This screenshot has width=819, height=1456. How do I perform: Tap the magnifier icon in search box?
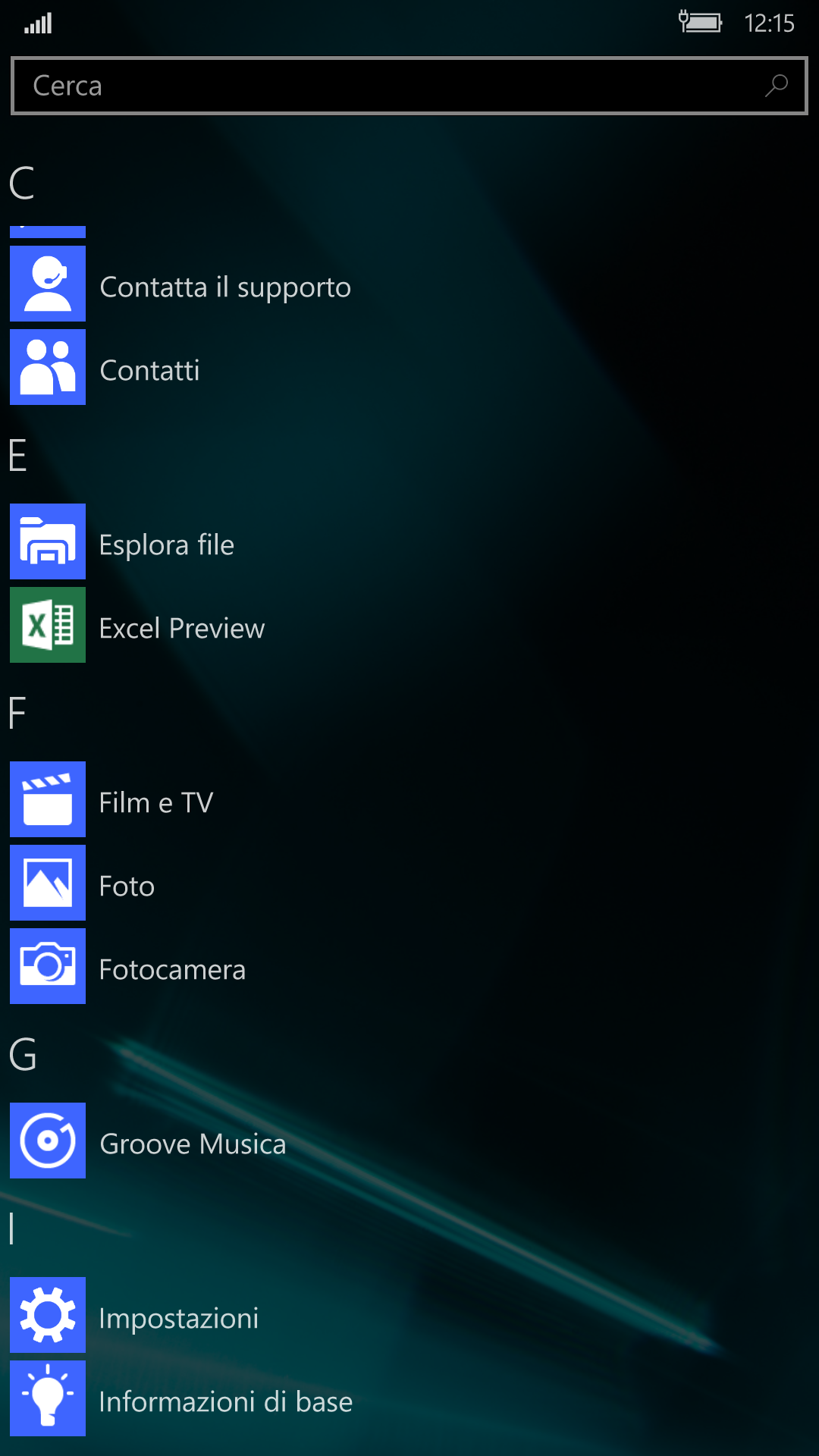click(x=777, y=86)
